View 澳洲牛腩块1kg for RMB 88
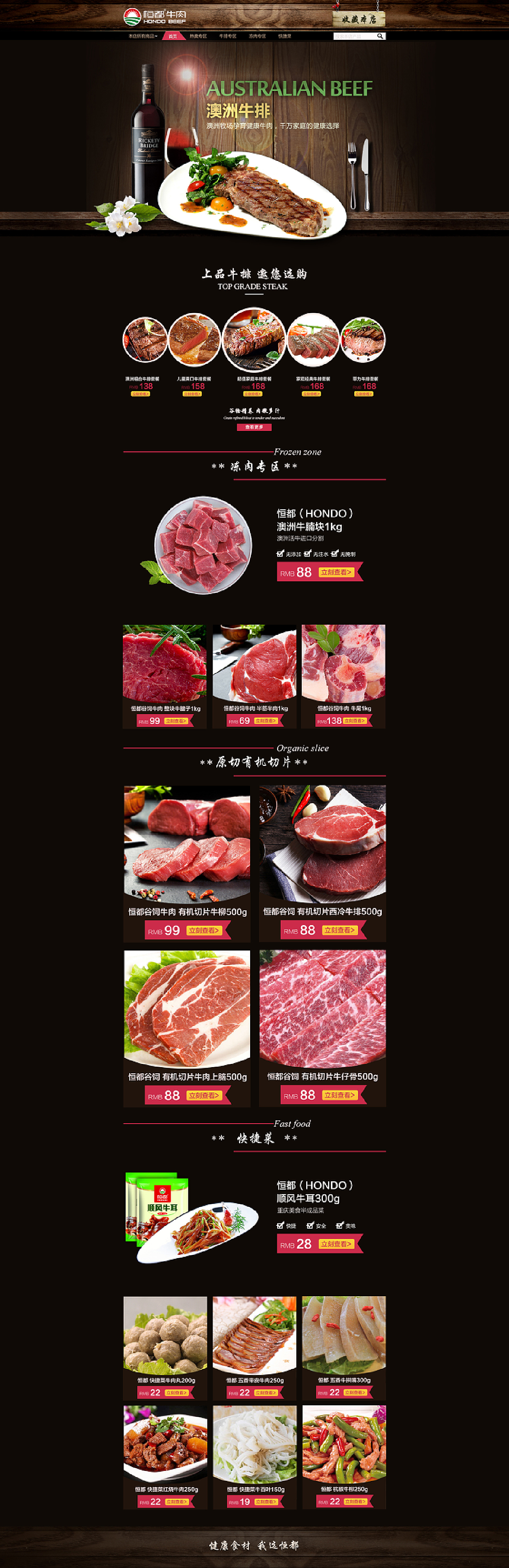509x1568 pixels. (x=336, y=572)
